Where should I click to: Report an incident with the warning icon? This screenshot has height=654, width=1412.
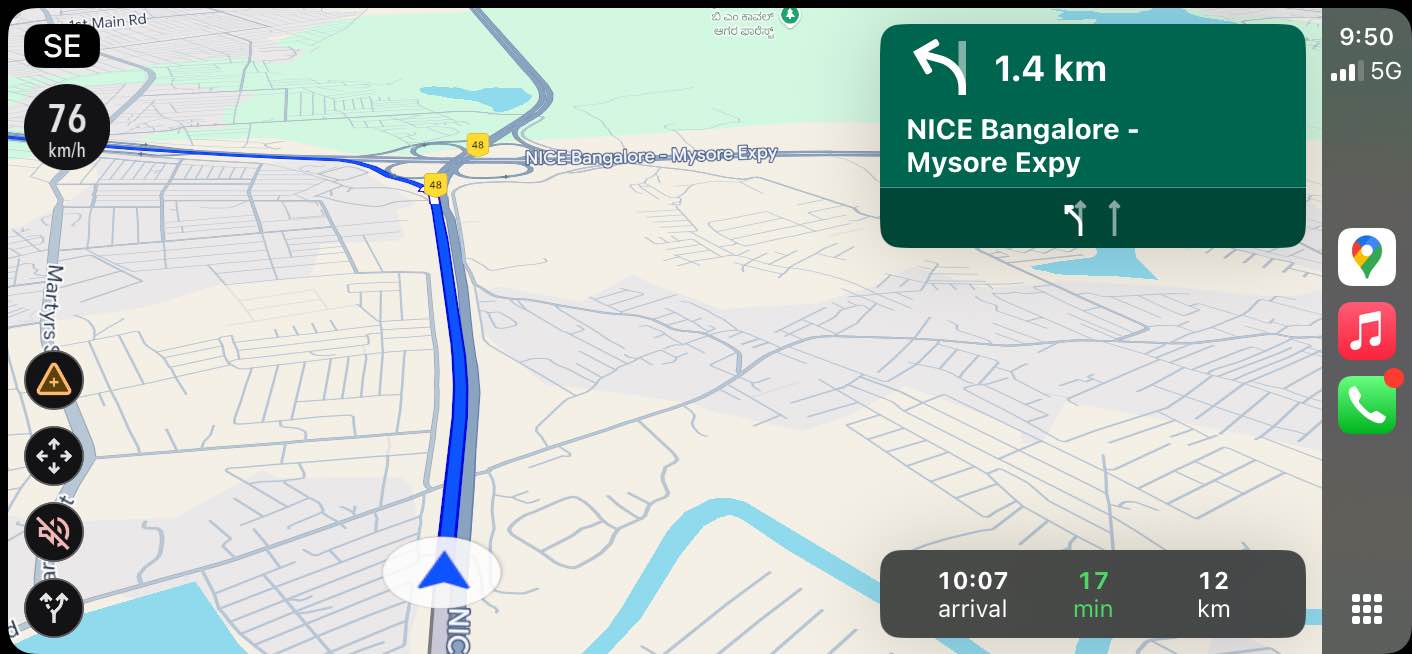click(x=54, y=380)
